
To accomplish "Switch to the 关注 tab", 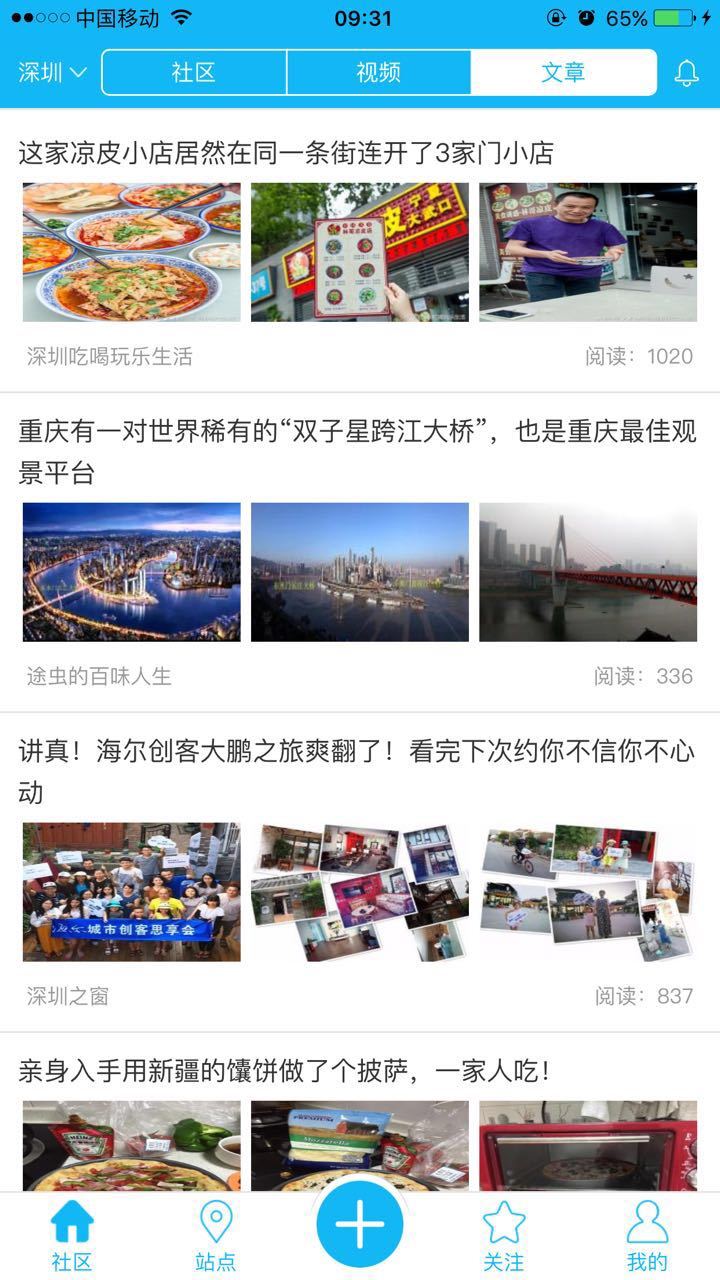I will (504, 1236).
